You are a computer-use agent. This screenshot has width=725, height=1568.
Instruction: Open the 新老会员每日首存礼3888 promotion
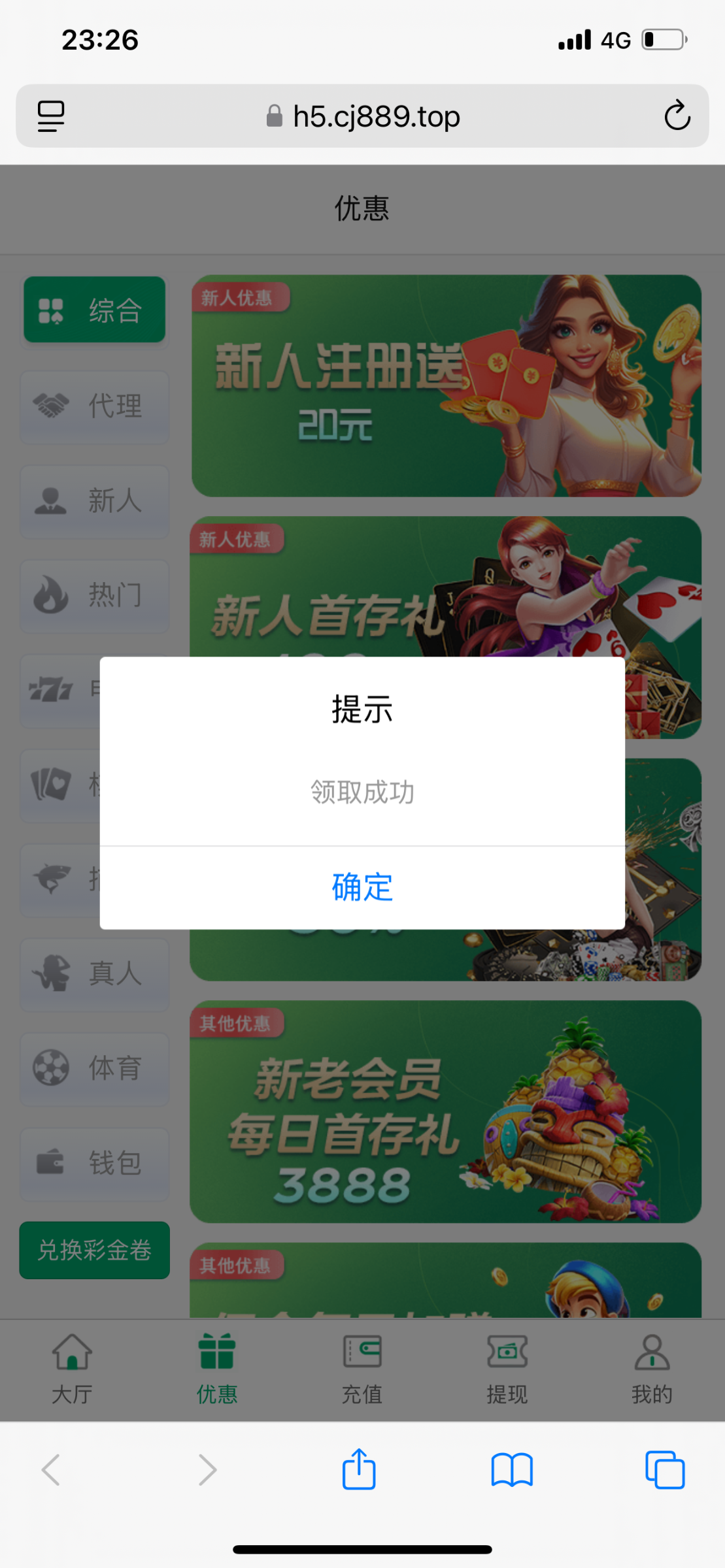coord(446,1111)
